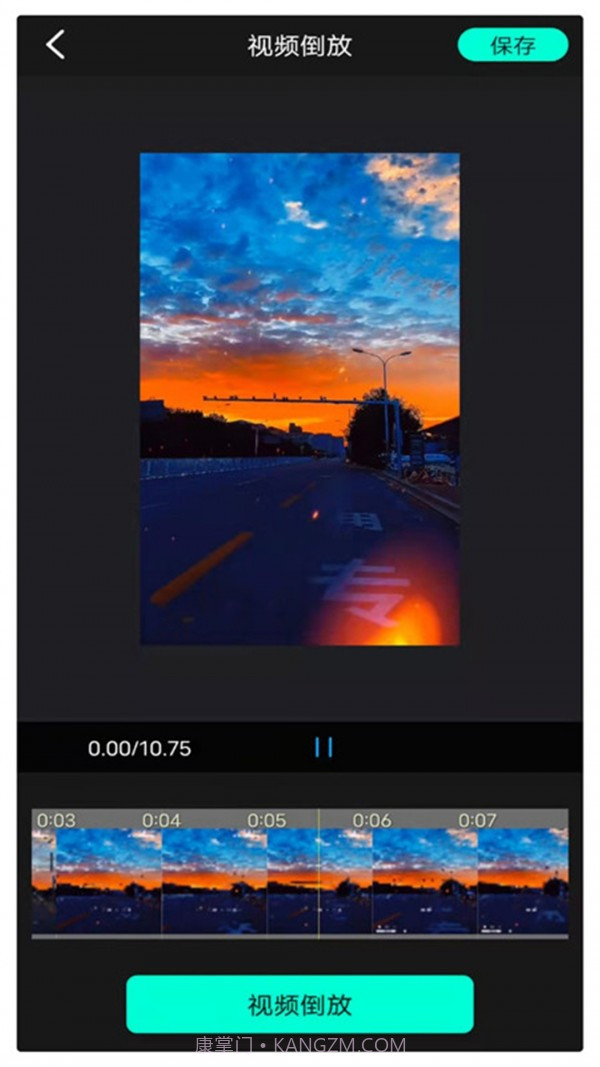Tap the video preview area

point(299,398)
